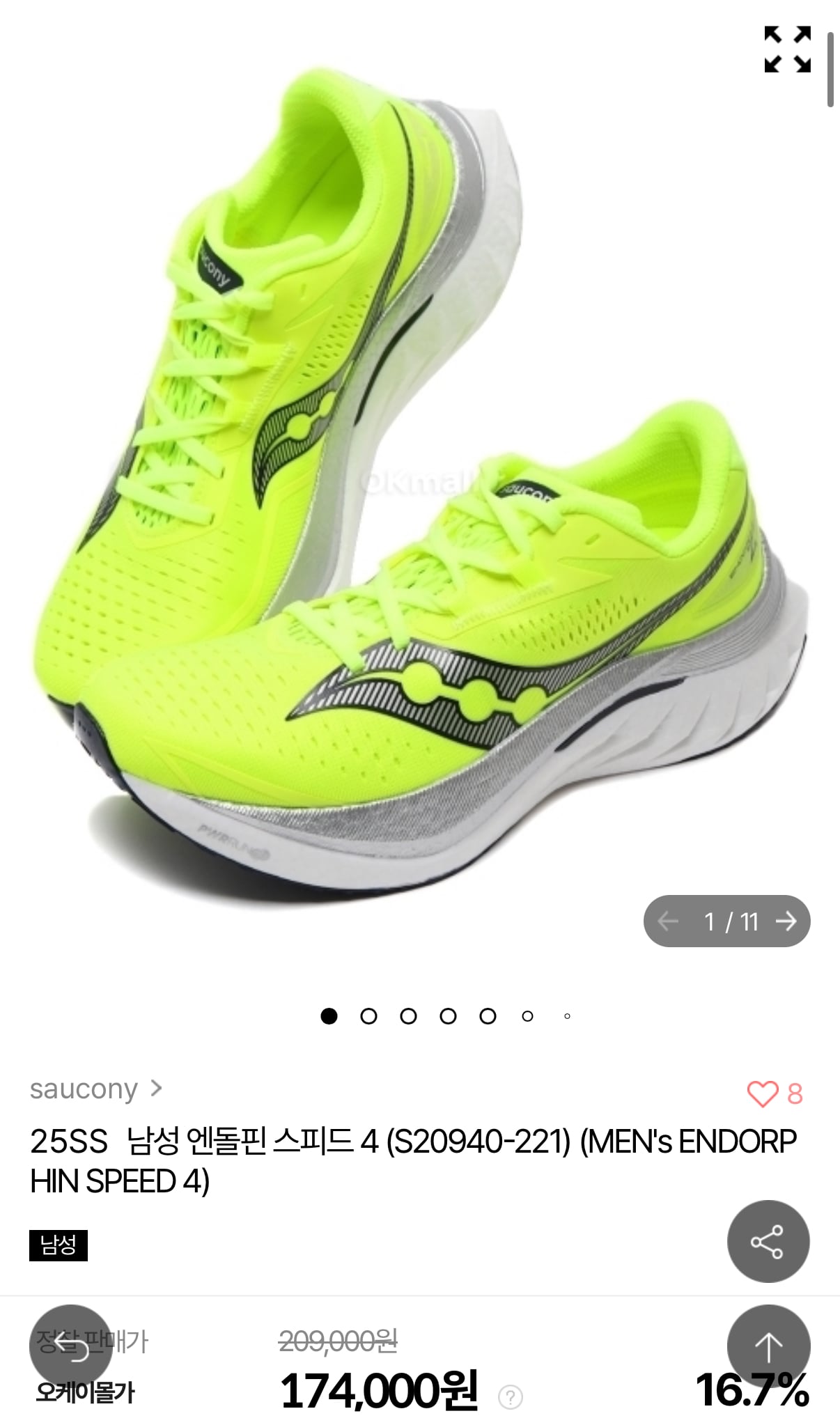Return to the previous page with floating back button
The image size is (840, 1425).
[71, 1346]
